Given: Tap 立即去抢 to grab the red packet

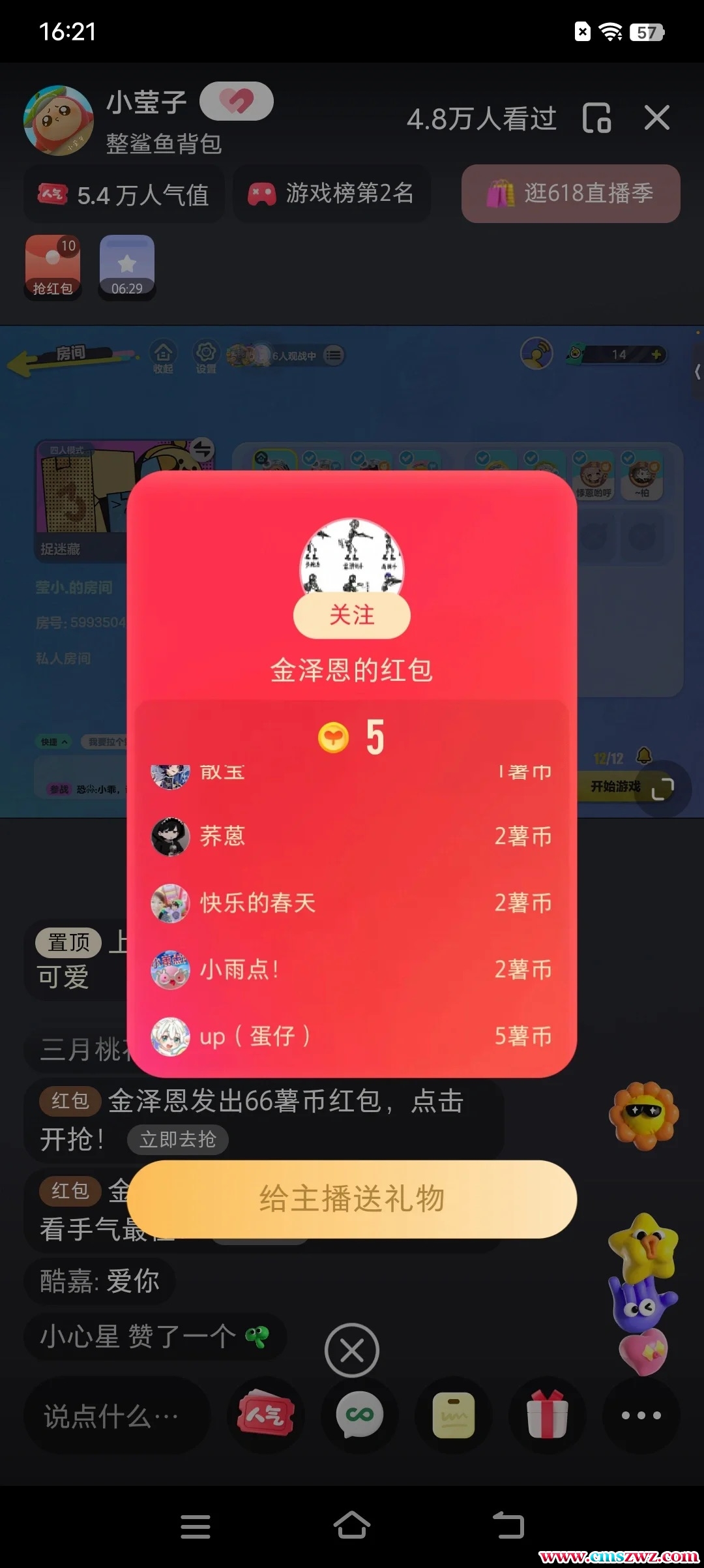Looking at the screenshot, I should click(177, 1139).
